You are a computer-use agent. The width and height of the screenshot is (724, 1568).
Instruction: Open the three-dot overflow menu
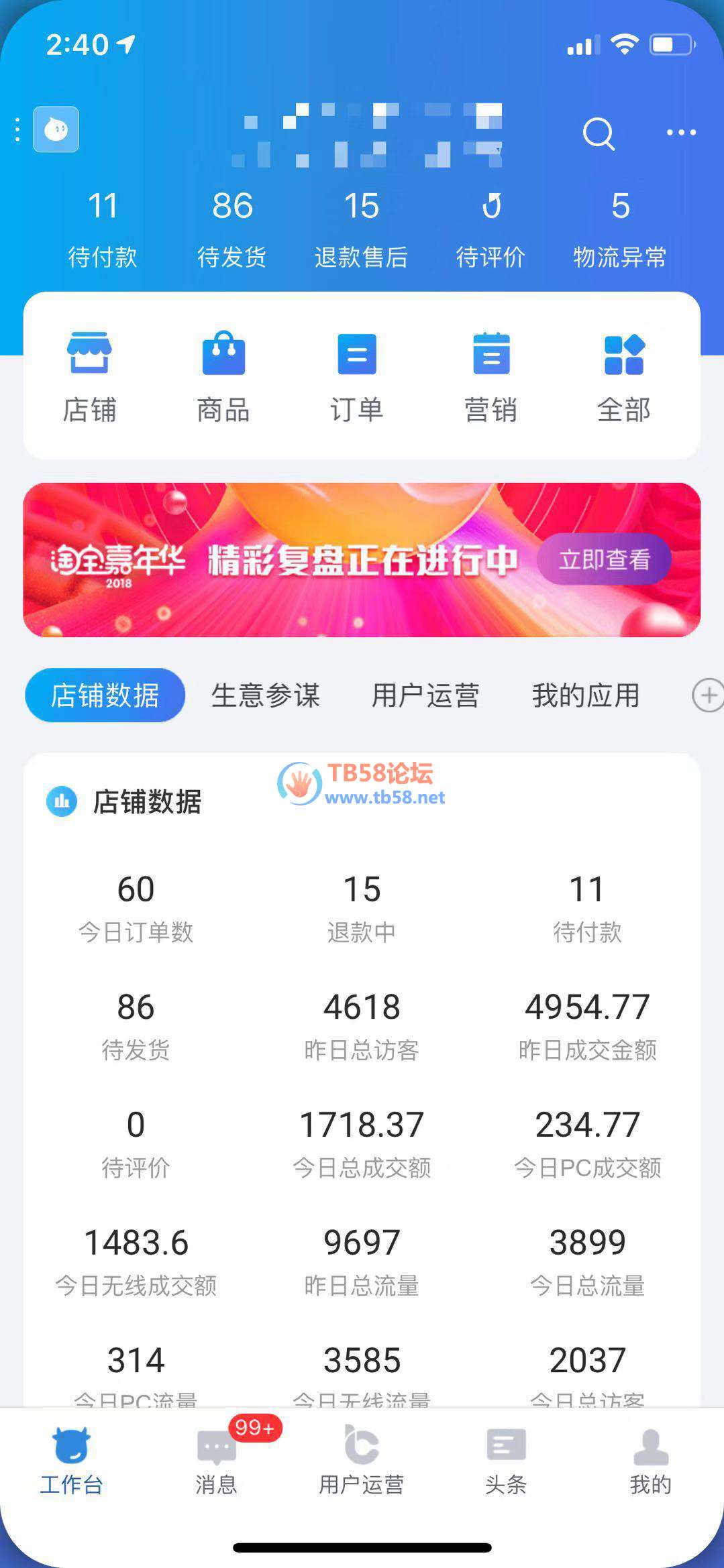click(x=680, y=133)
